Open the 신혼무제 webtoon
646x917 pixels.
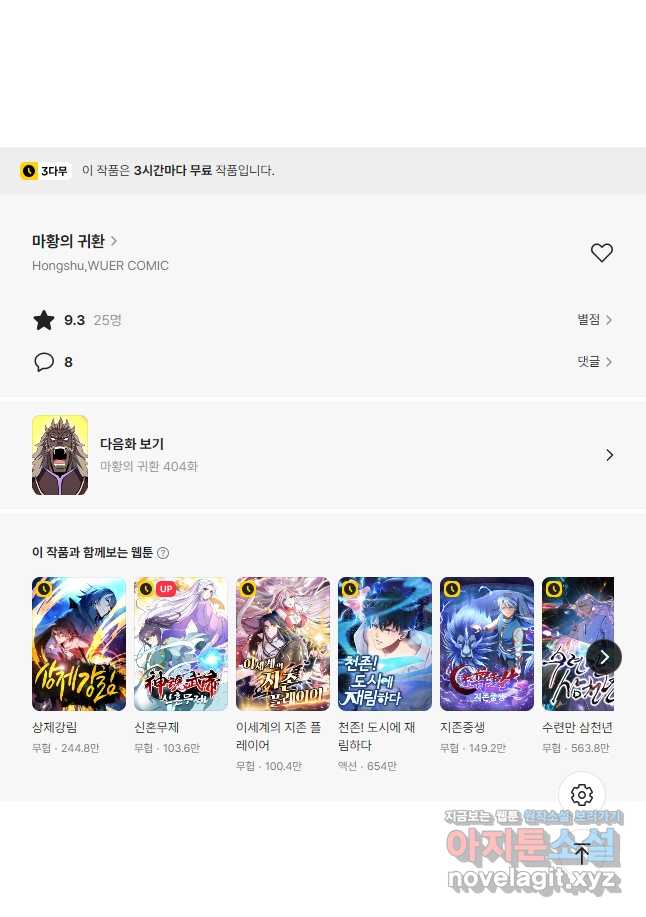[181, 644]
